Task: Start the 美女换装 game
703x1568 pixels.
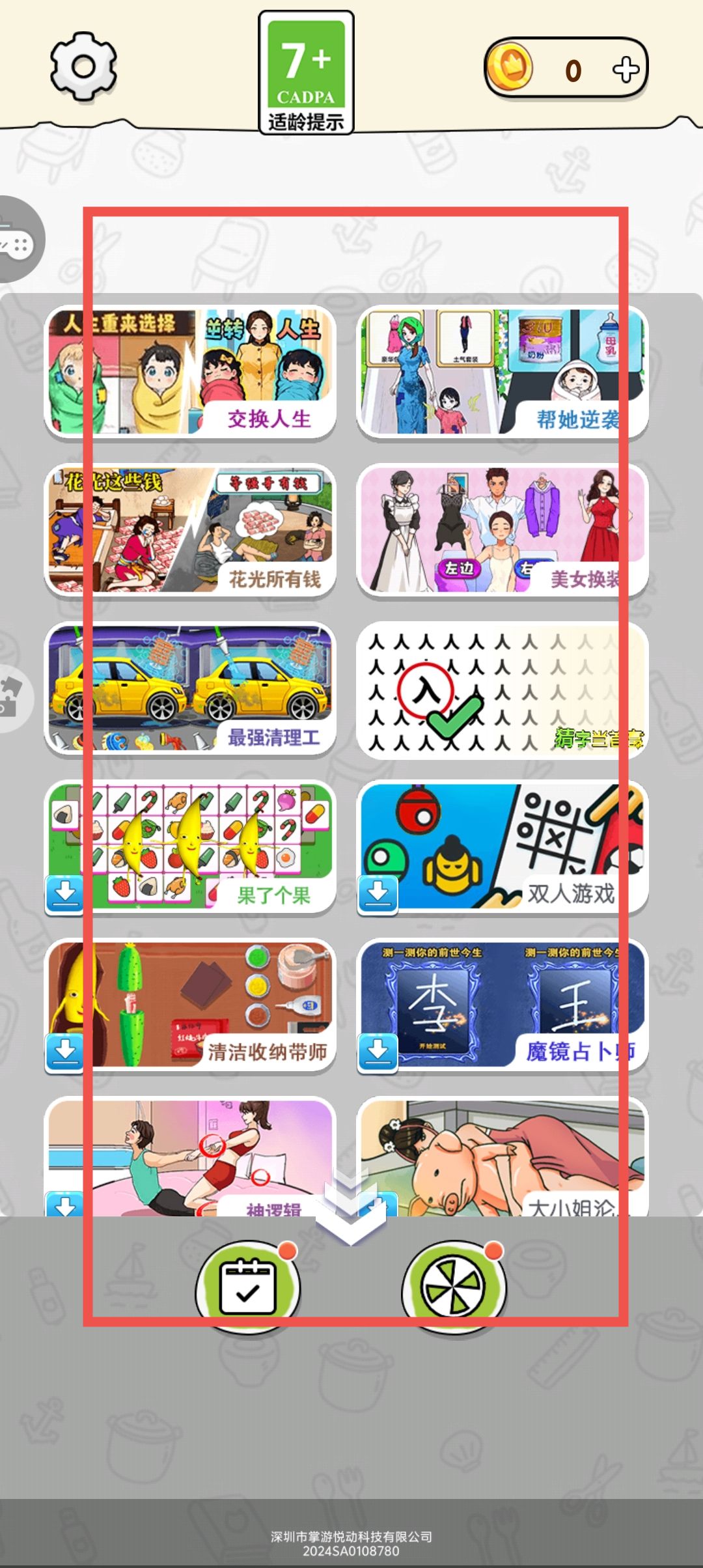Action: coord(502,529)
